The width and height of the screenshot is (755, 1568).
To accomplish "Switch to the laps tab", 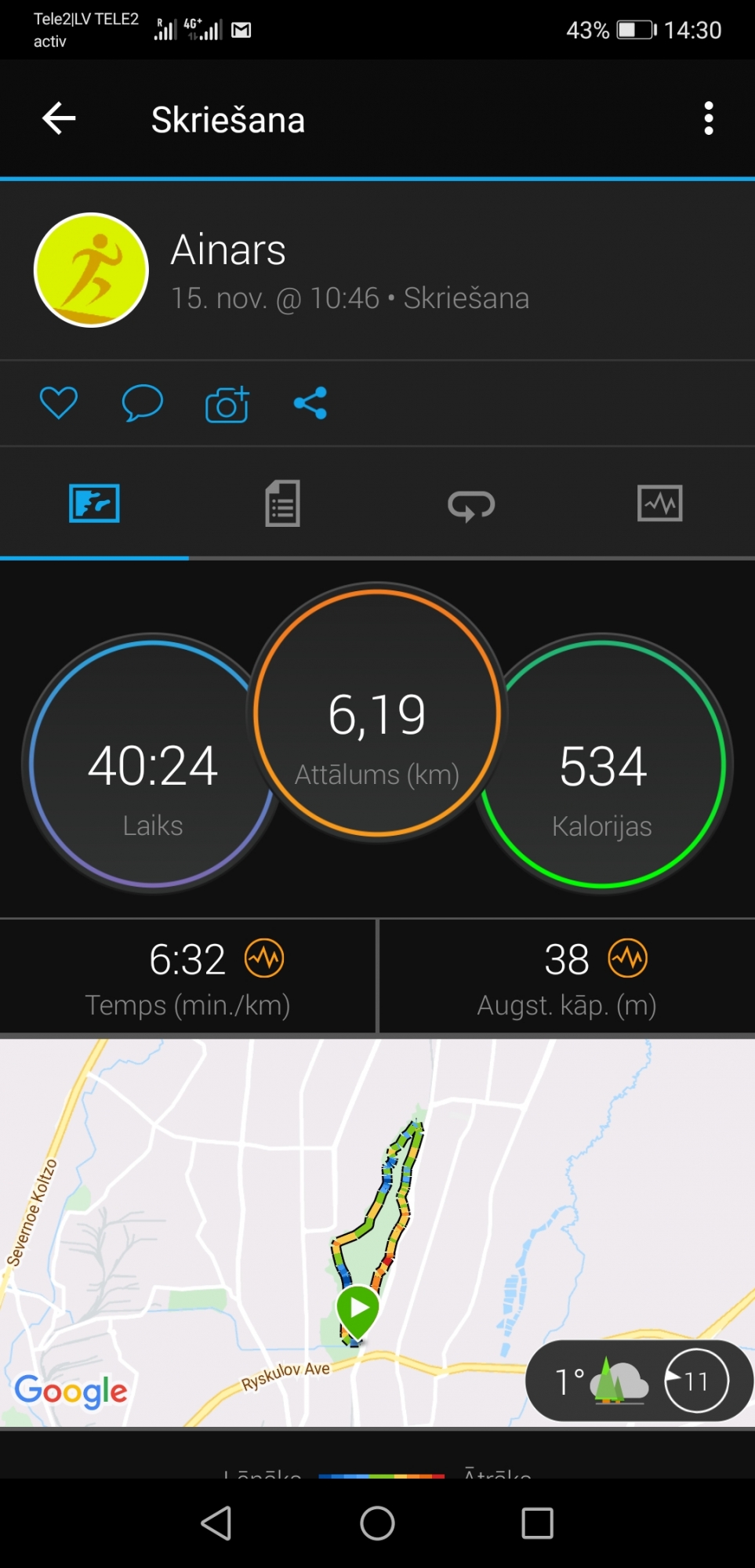I will [x=471, y=504].
